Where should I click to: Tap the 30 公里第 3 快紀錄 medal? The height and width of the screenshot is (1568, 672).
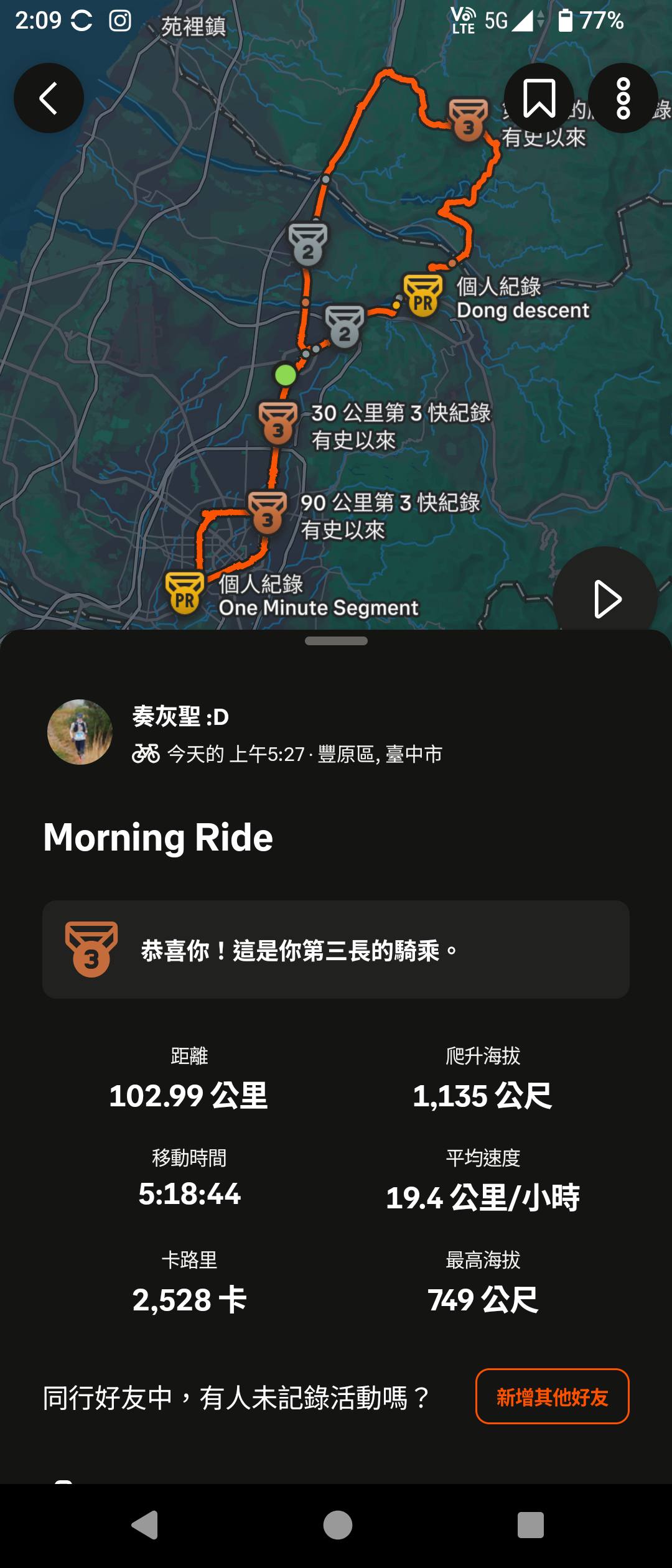coord(278,423)
